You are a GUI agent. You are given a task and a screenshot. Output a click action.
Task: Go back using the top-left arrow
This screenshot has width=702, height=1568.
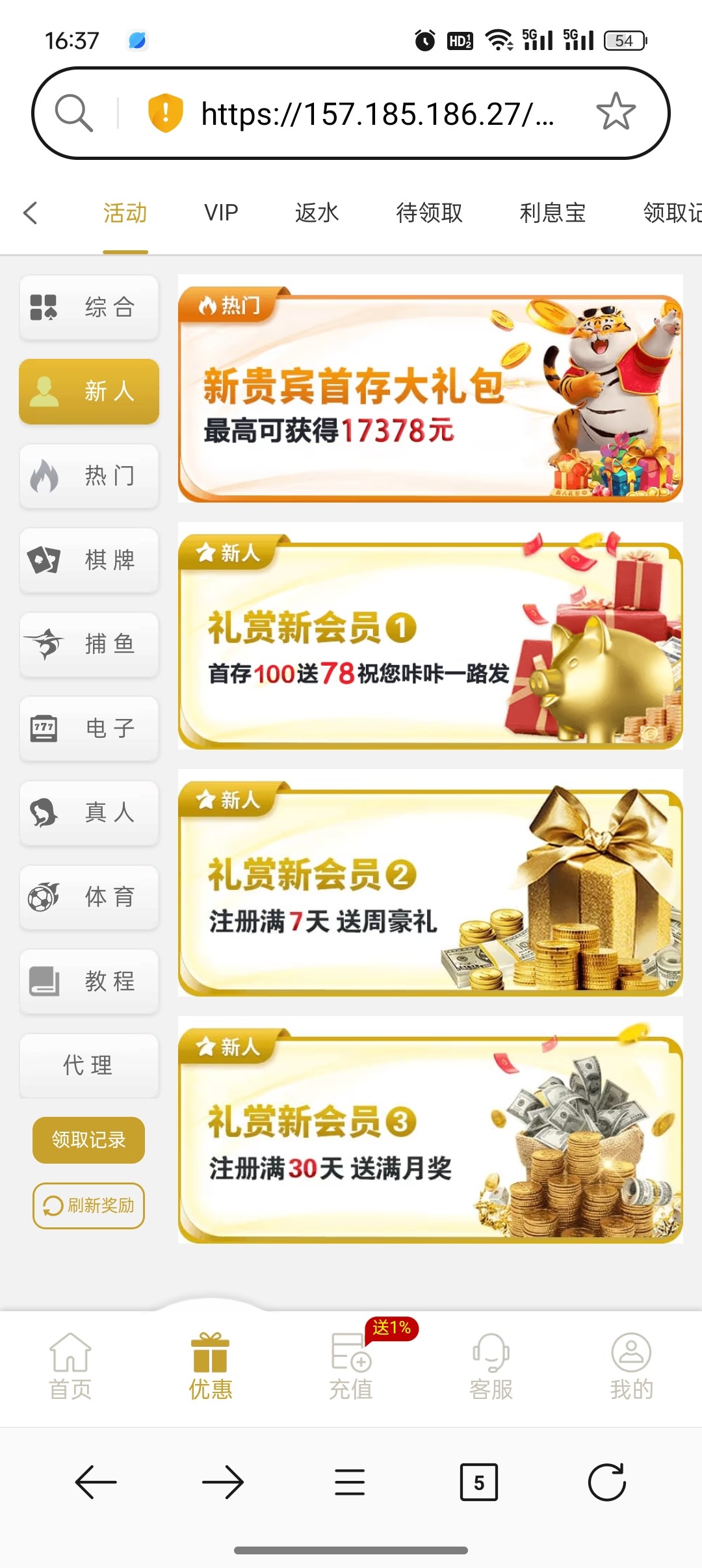[x=31, y=213]
